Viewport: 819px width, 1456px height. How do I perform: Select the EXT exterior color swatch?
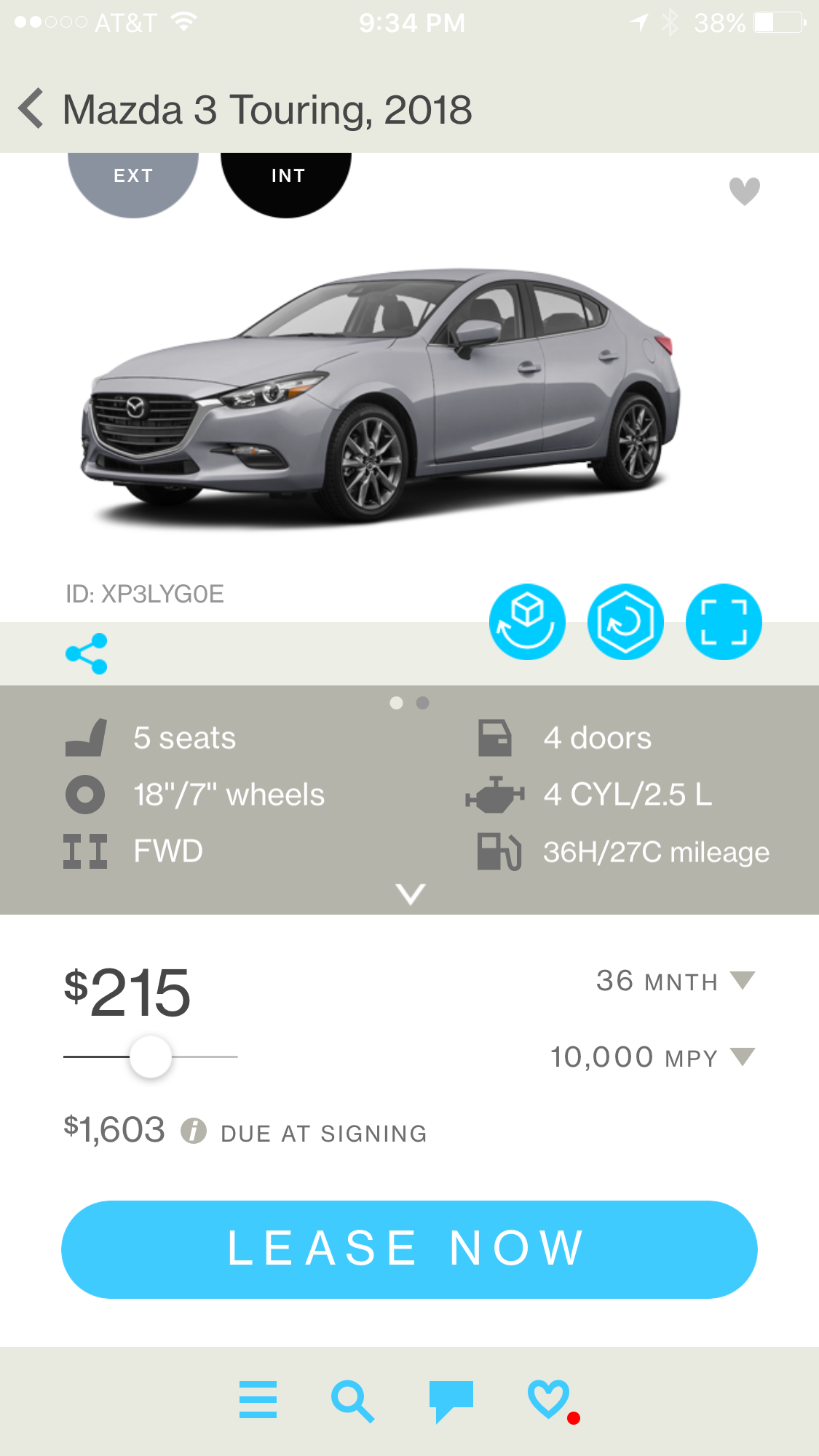[x=132, y=179]
